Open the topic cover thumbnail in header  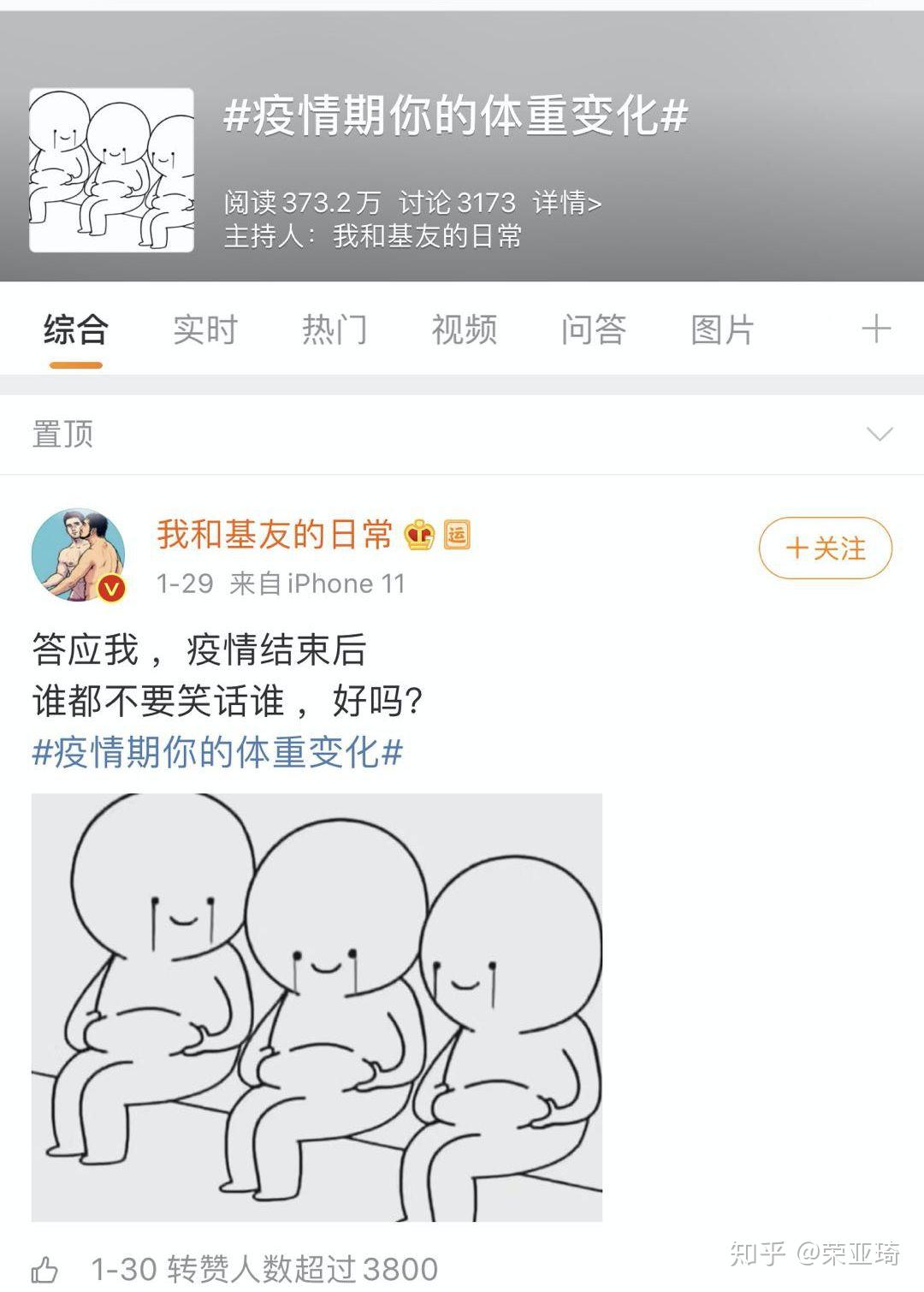click(x=111, y=170)
